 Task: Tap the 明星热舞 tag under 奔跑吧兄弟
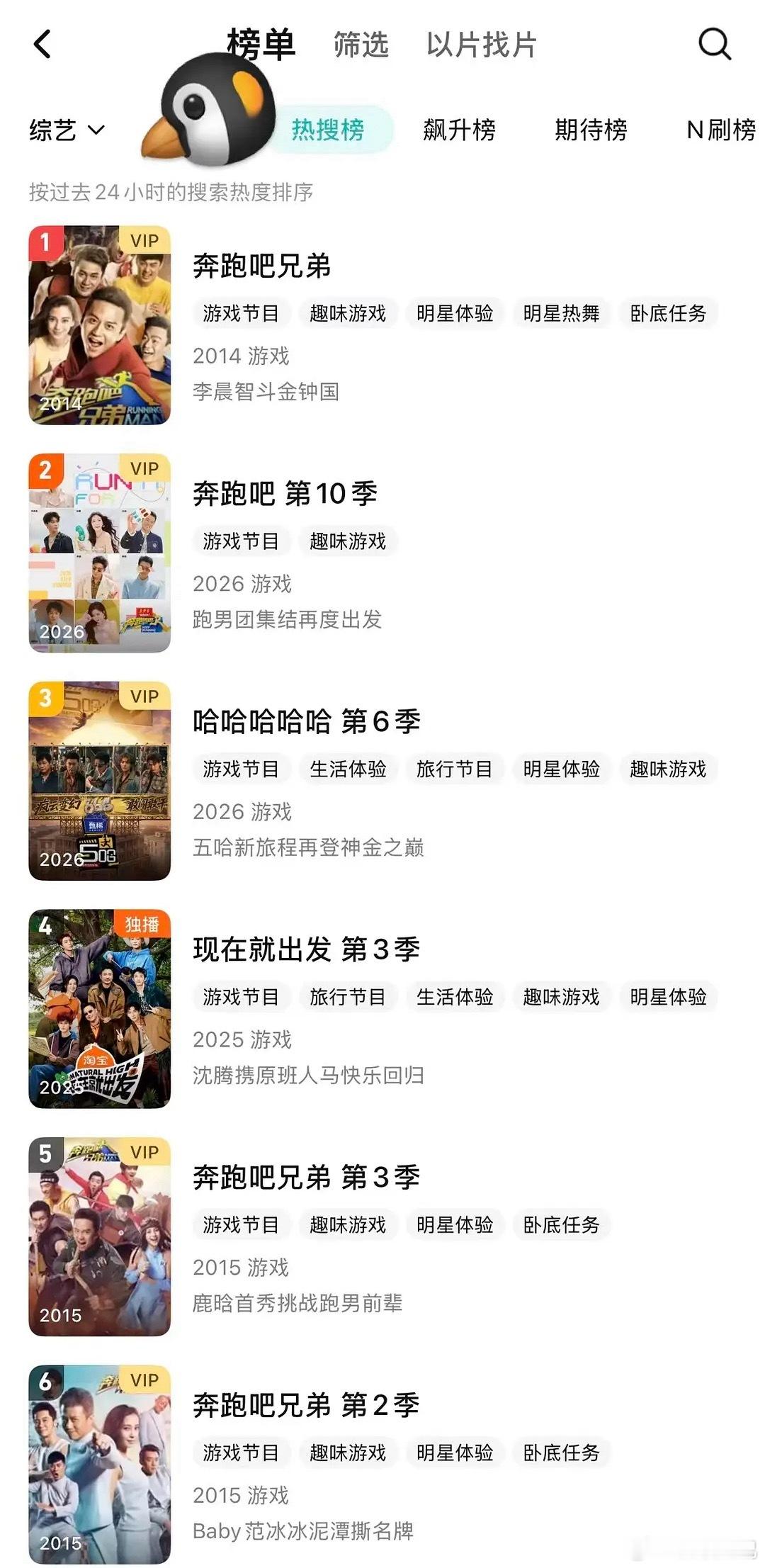click(x=561, y=313)
